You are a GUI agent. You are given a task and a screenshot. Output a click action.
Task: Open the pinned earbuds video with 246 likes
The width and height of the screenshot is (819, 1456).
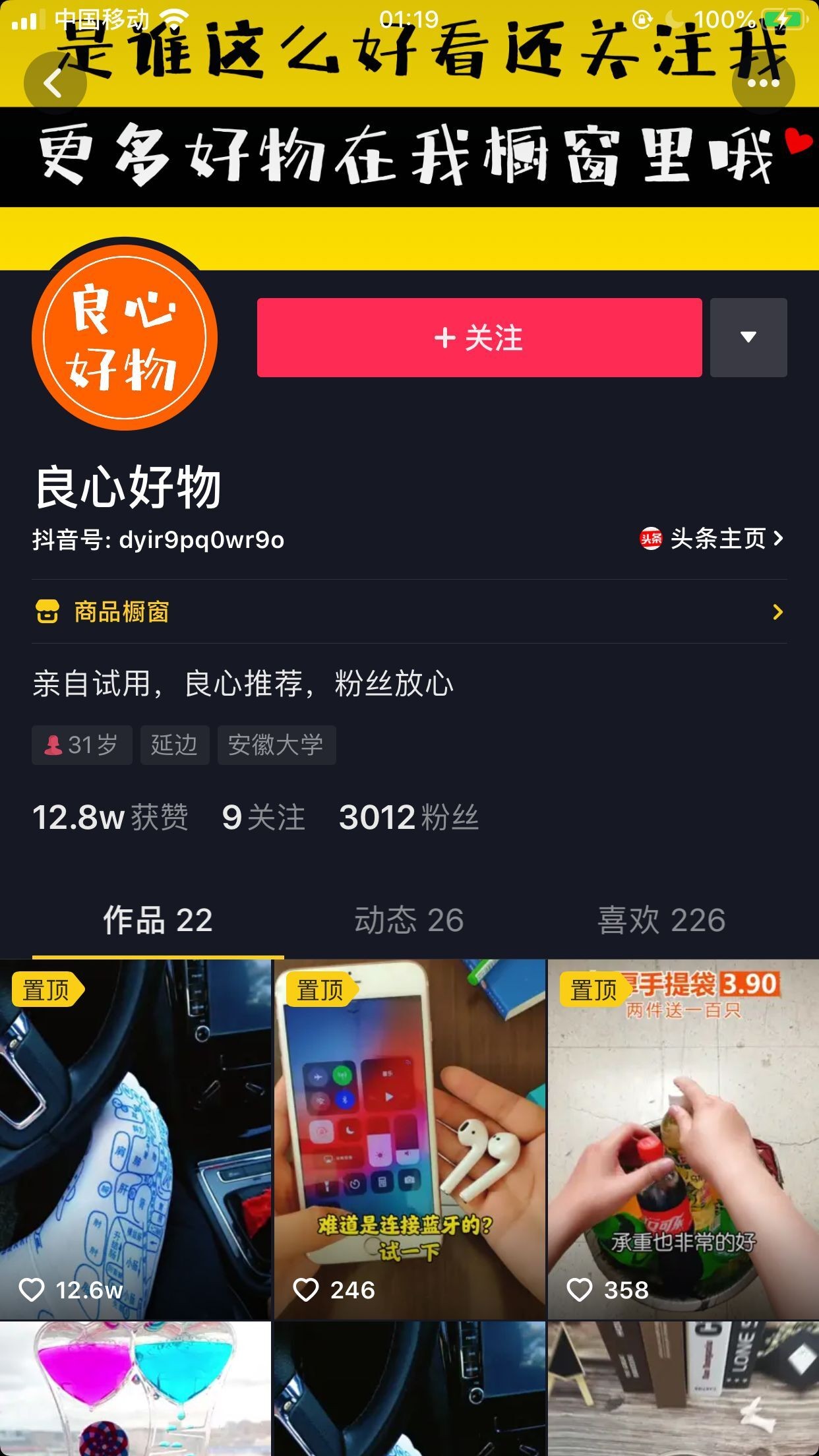(409, 1139)
